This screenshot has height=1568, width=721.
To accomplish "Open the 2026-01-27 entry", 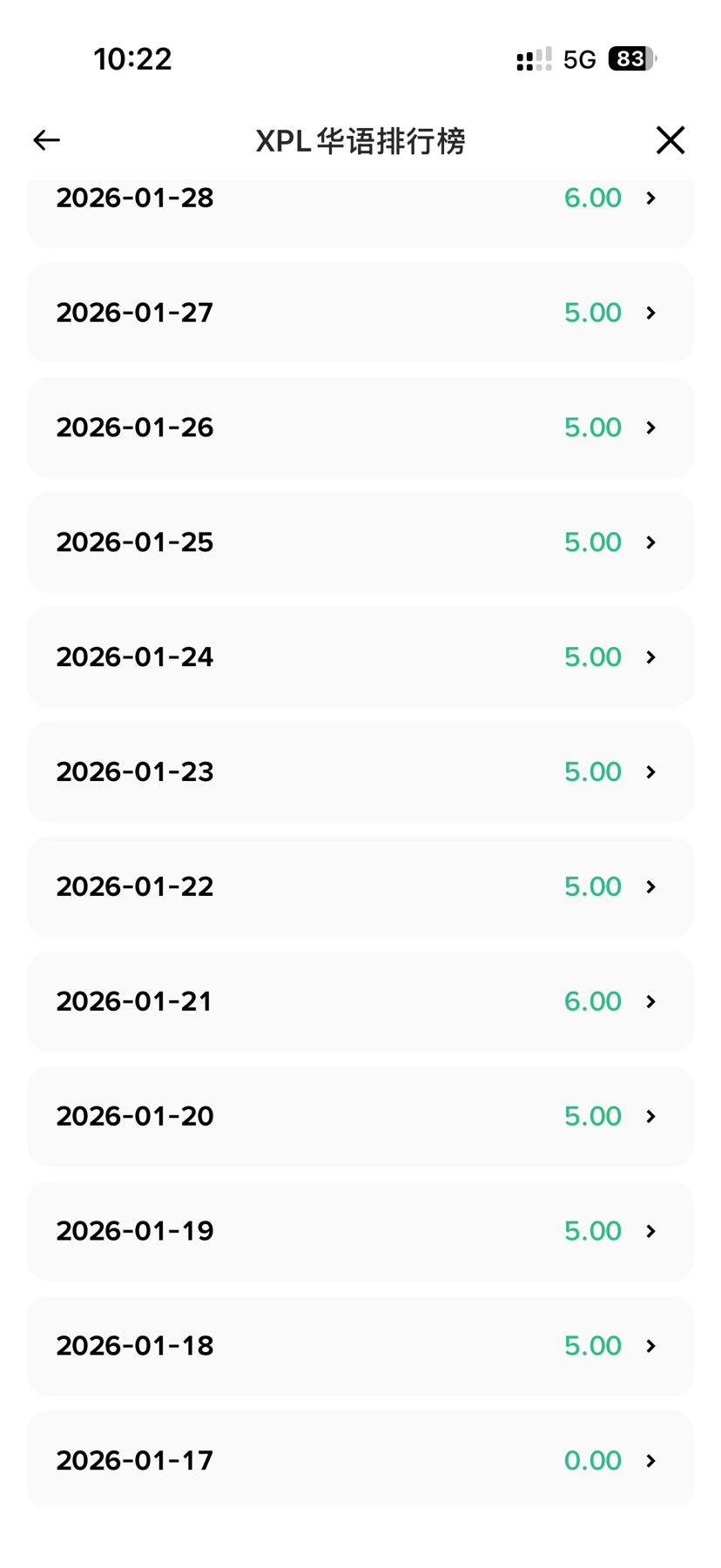I will click(360, 313).
